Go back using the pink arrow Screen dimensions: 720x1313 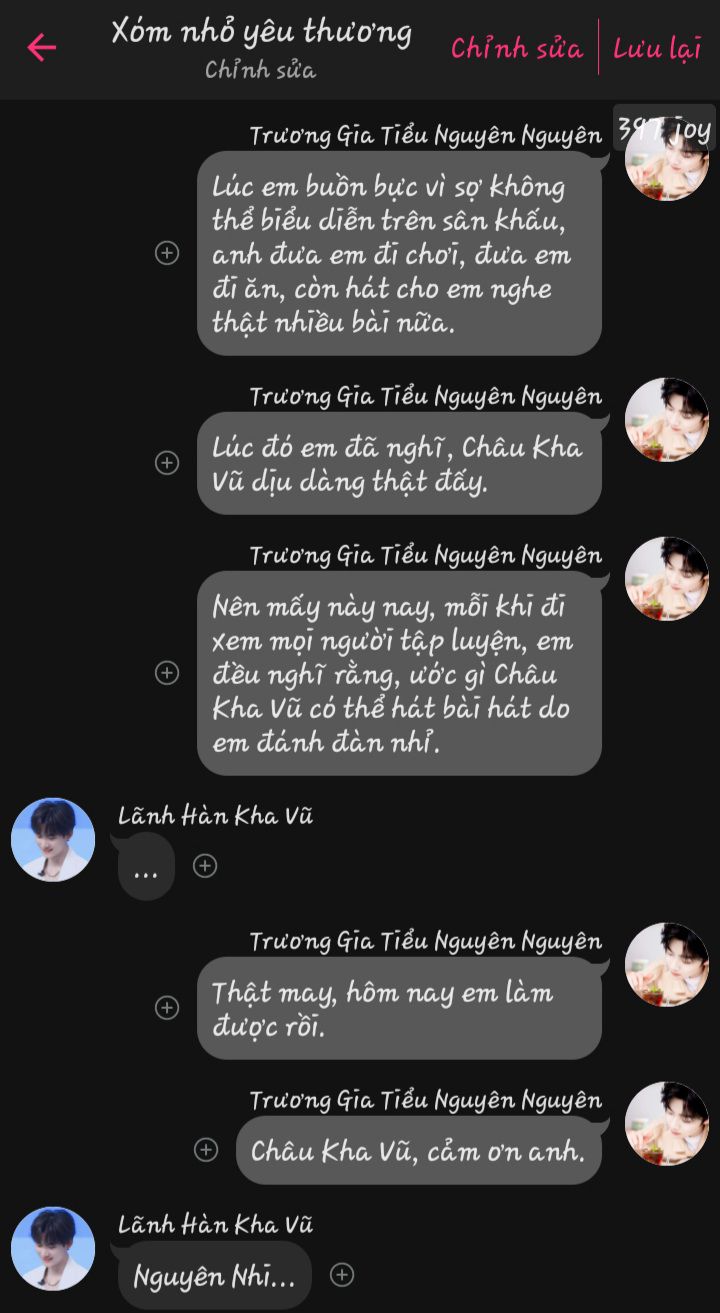coord(42,47)
